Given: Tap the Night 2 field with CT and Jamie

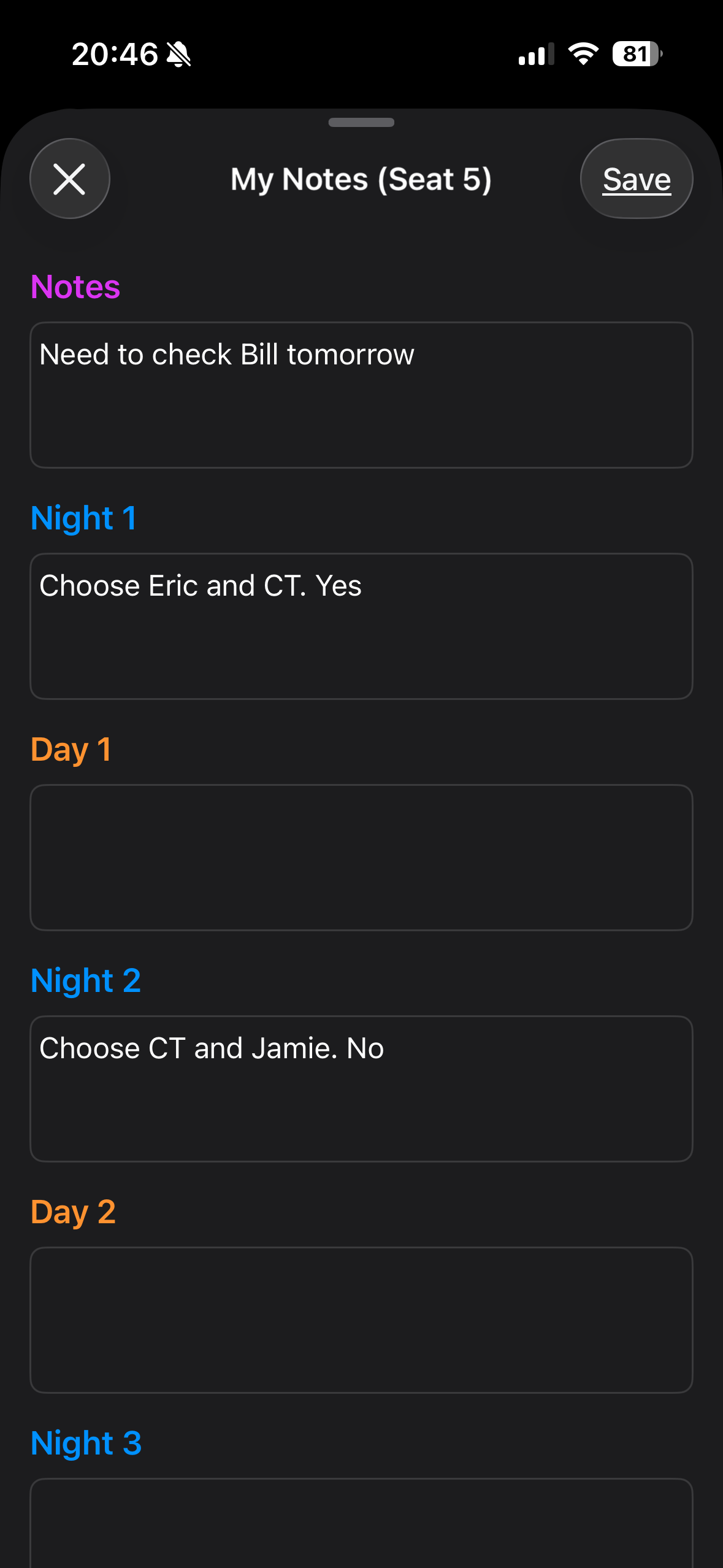Looking at the screenshot, I should [x=361, y=1088].
